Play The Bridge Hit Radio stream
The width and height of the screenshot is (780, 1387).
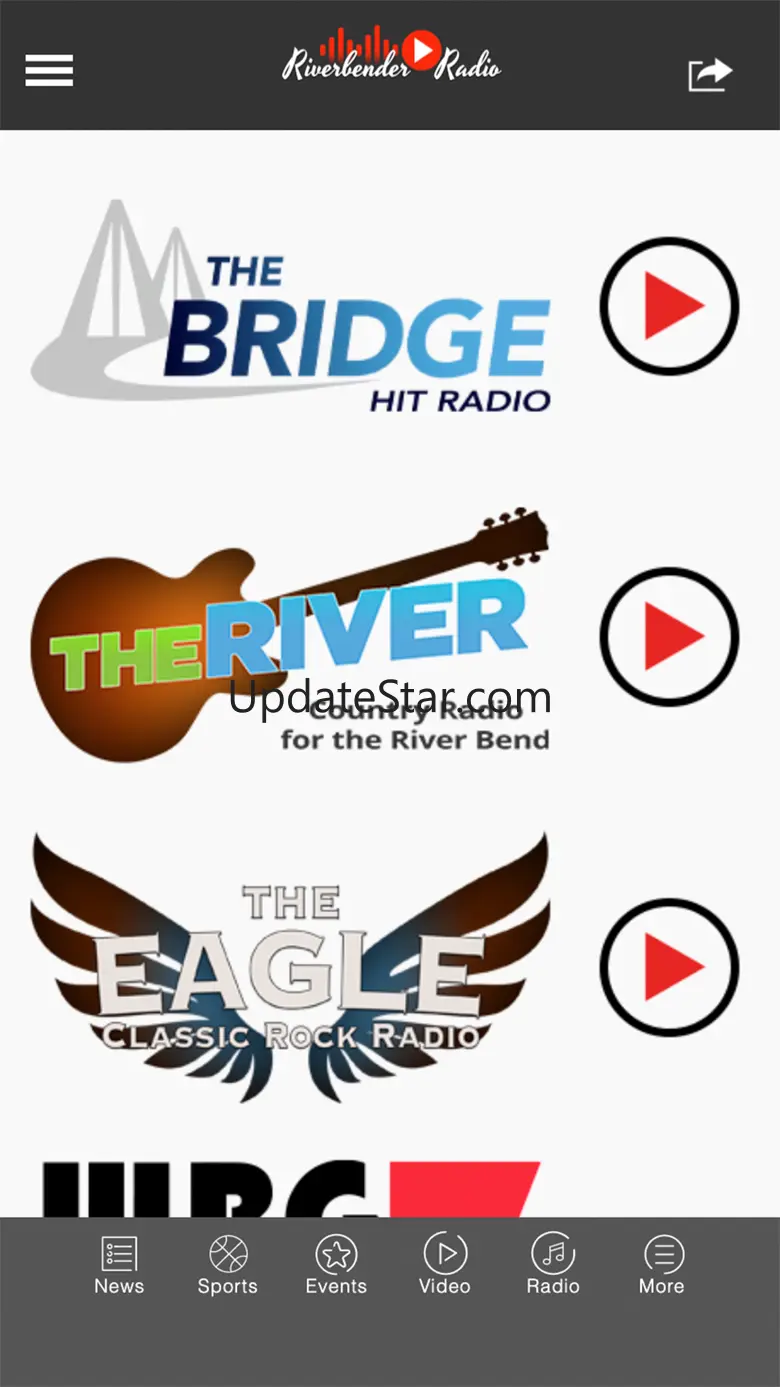pyautogui.click(x=669, y=306)
